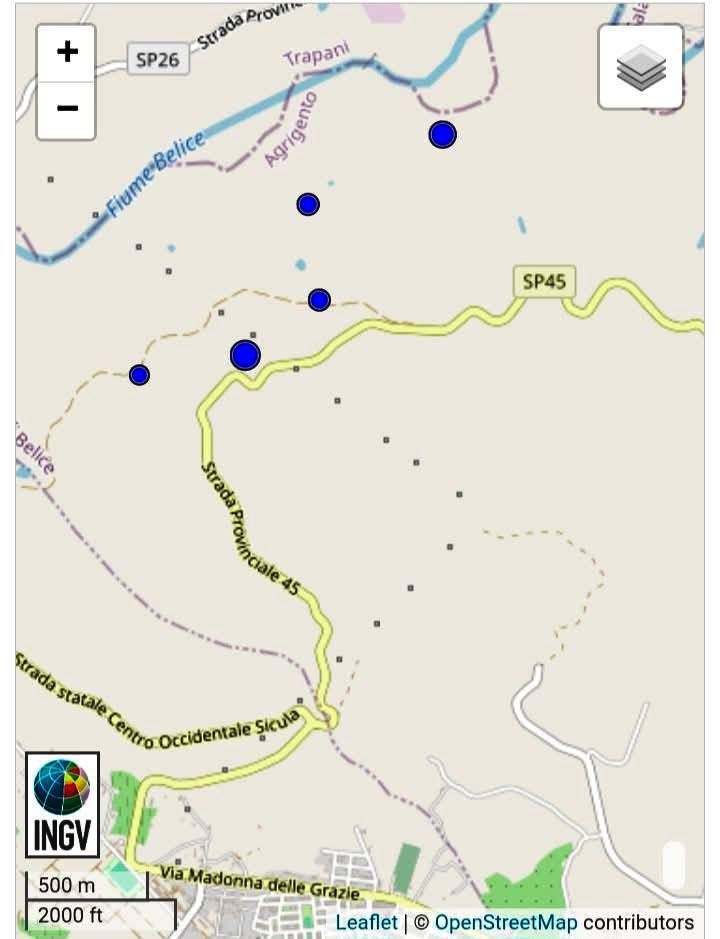Open the map layers selector
This screenshot has width=720, height=939.
(x=641, y=67)
